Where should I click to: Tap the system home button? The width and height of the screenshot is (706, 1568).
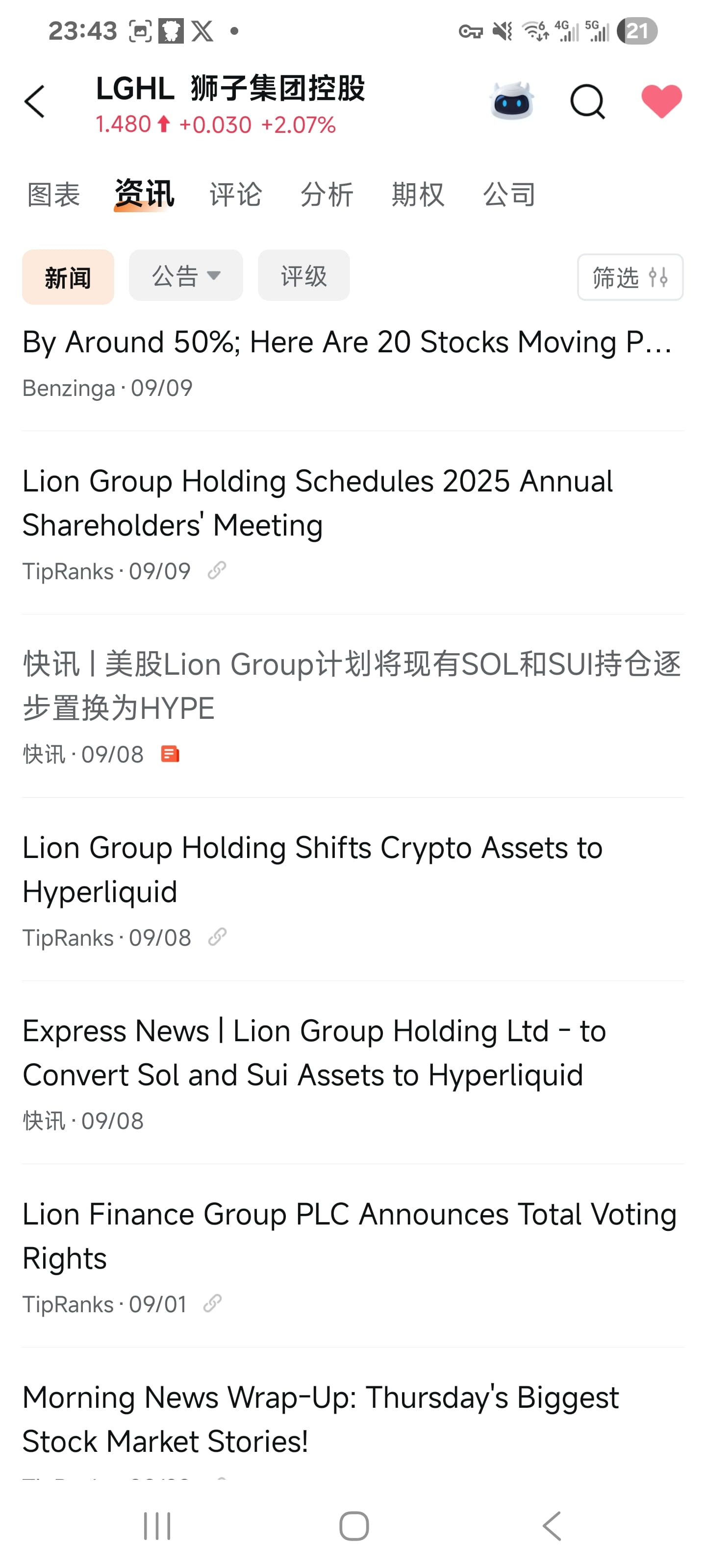(353, 1526)
